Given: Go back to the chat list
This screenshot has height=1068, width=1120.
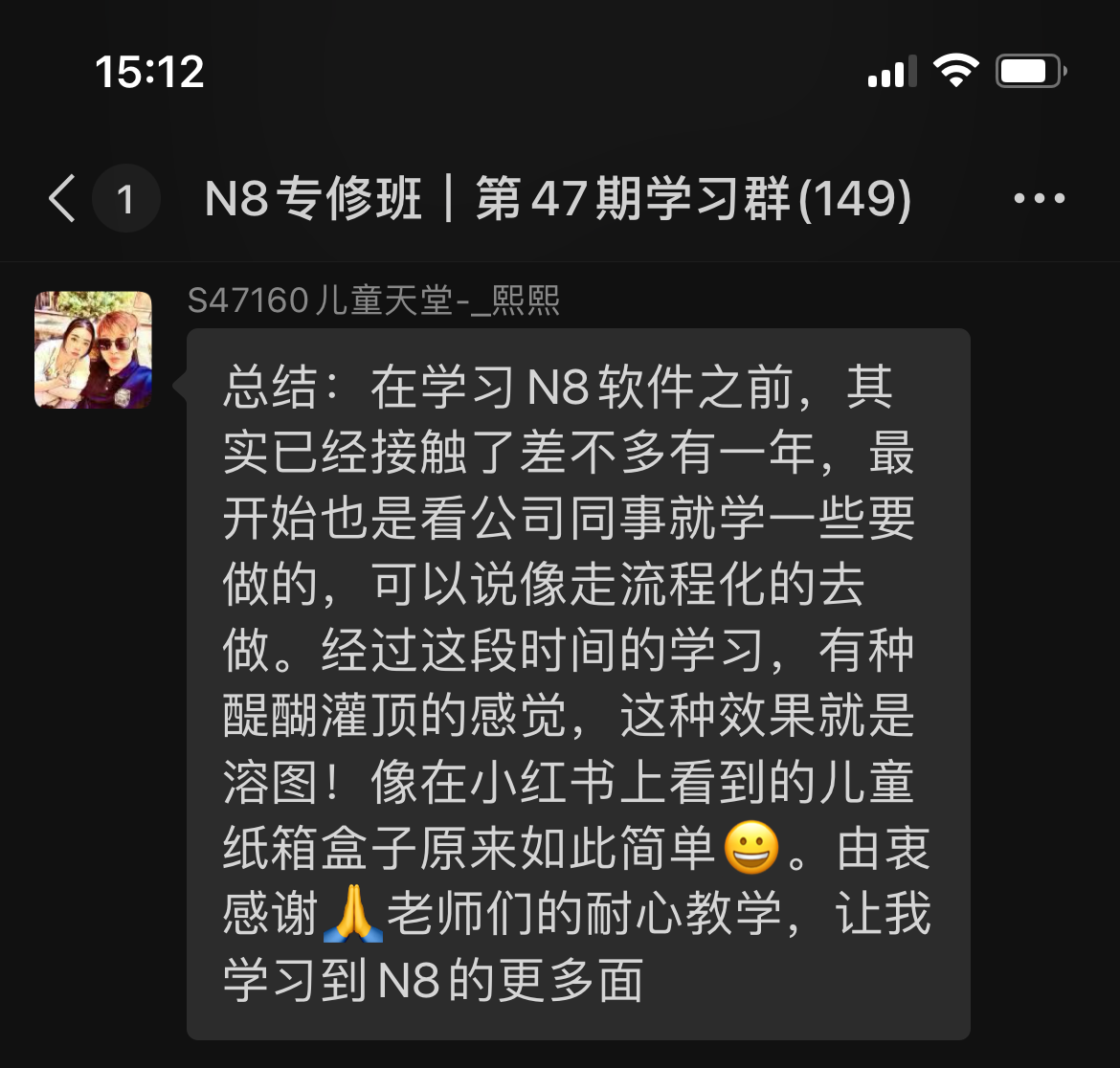Looking at the screenshot, I should 63,199.
